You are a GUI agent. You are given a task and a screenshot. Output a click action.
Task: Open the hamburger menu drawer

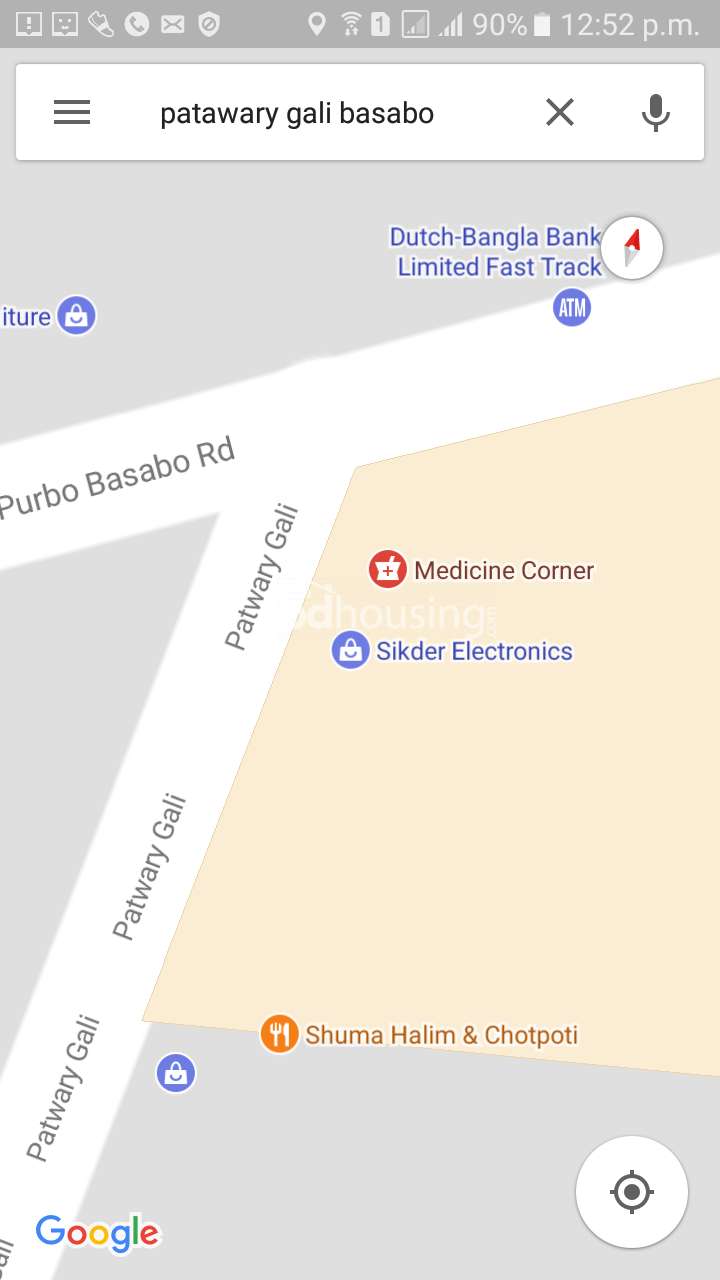coord(72,113)
